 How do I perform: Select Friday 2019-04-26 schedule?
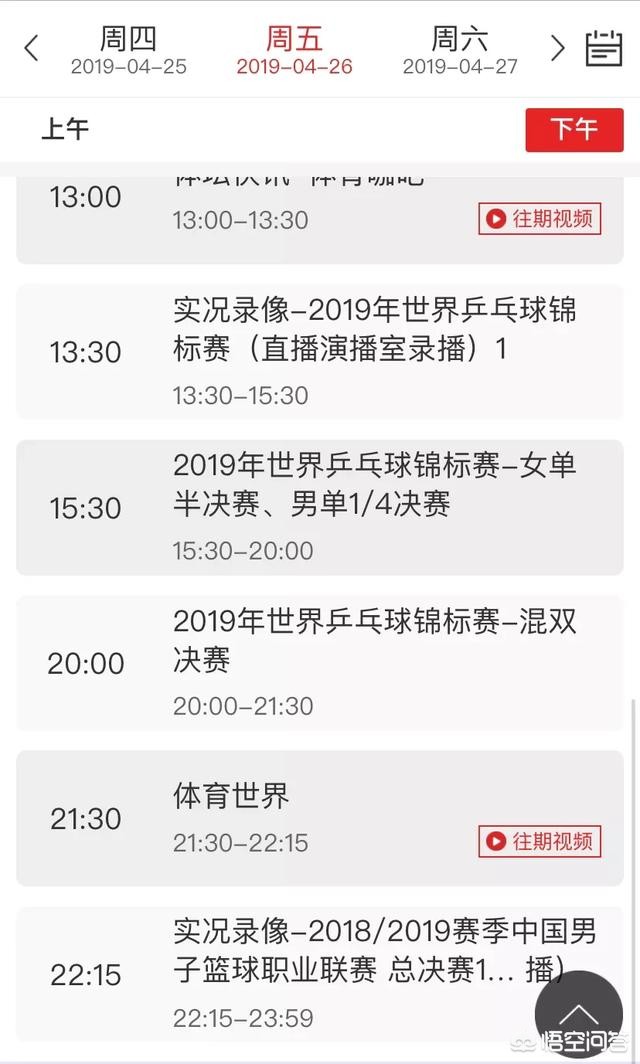(294, 50)
